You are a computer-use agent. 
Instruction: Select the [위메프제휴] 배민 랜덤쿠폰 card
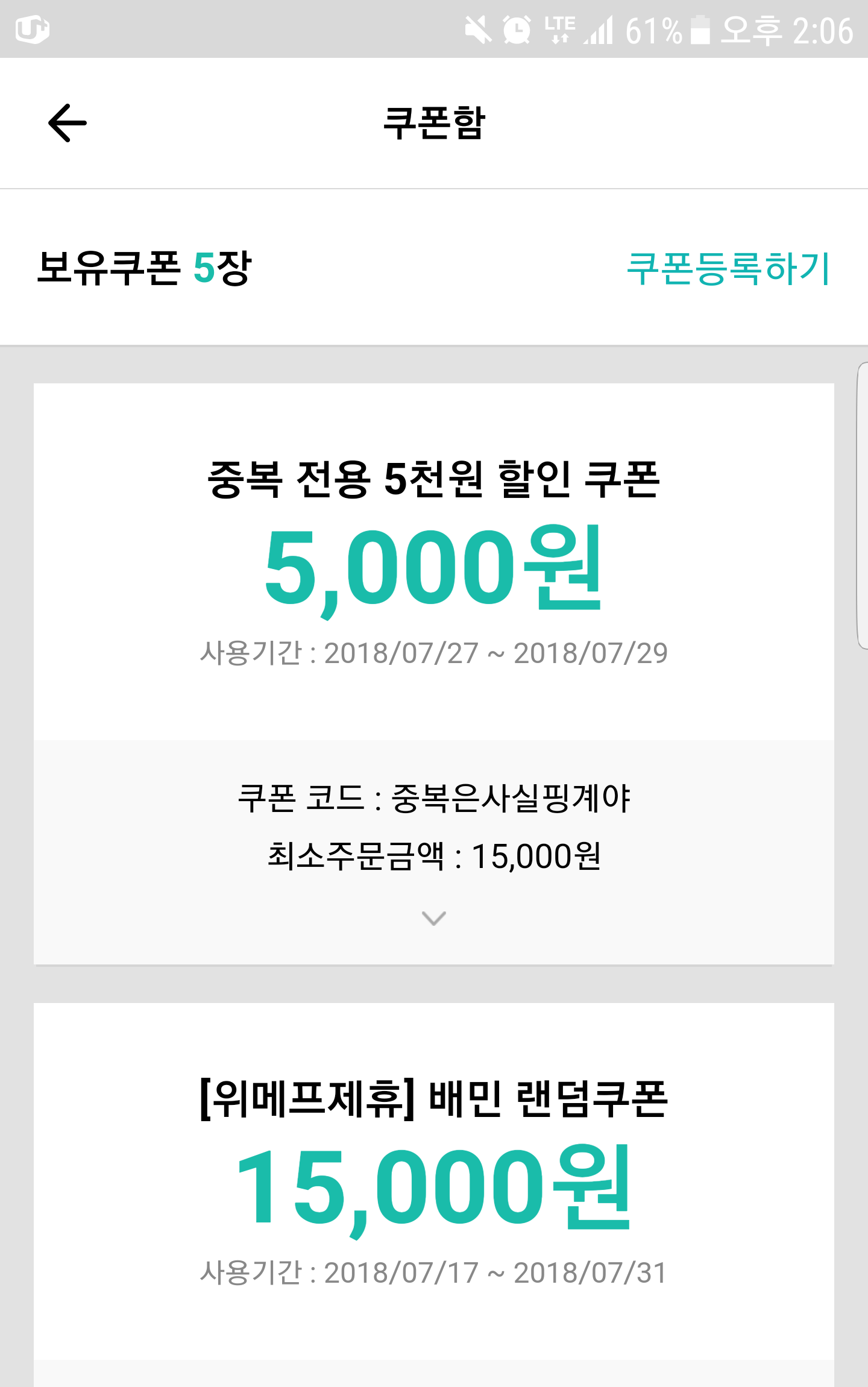433,1181
